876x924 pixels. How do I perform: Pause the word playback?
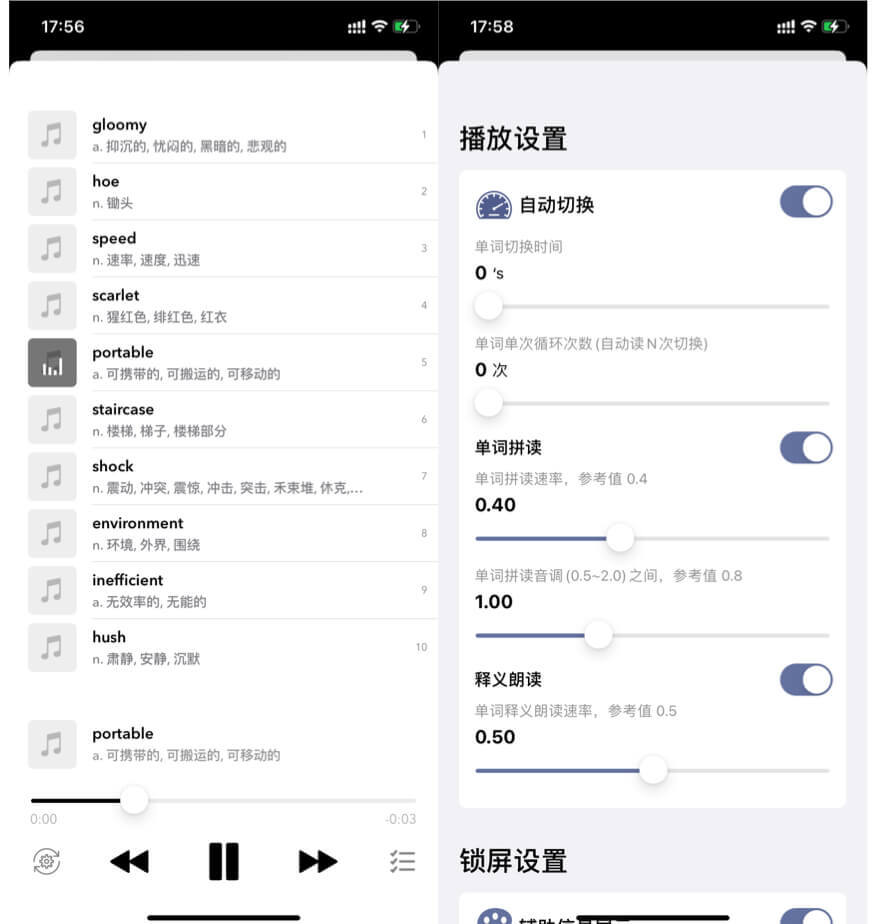point(223,861)
